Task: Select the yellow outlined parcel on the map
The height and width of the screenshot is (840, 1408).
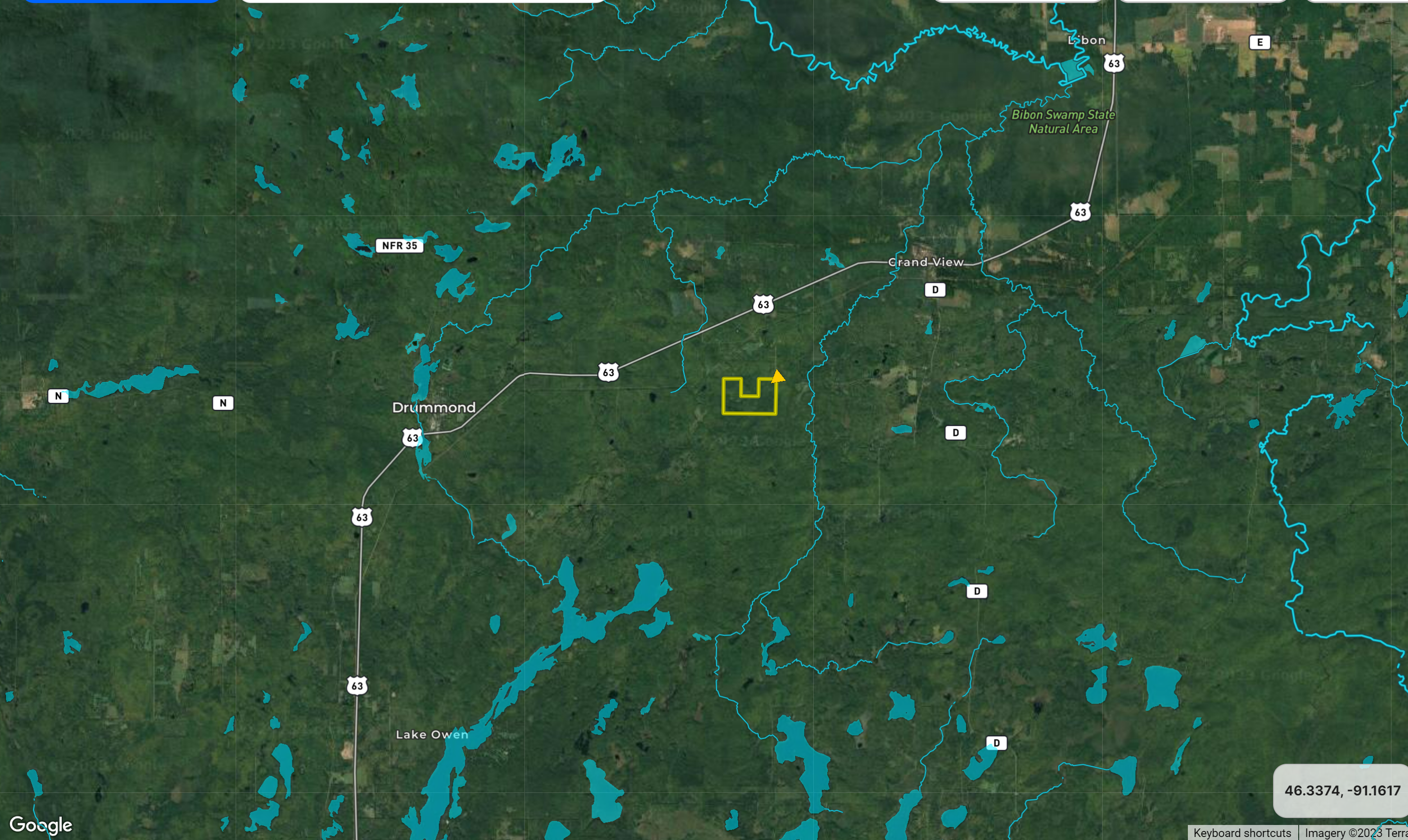Action: (x=749, y=405)
